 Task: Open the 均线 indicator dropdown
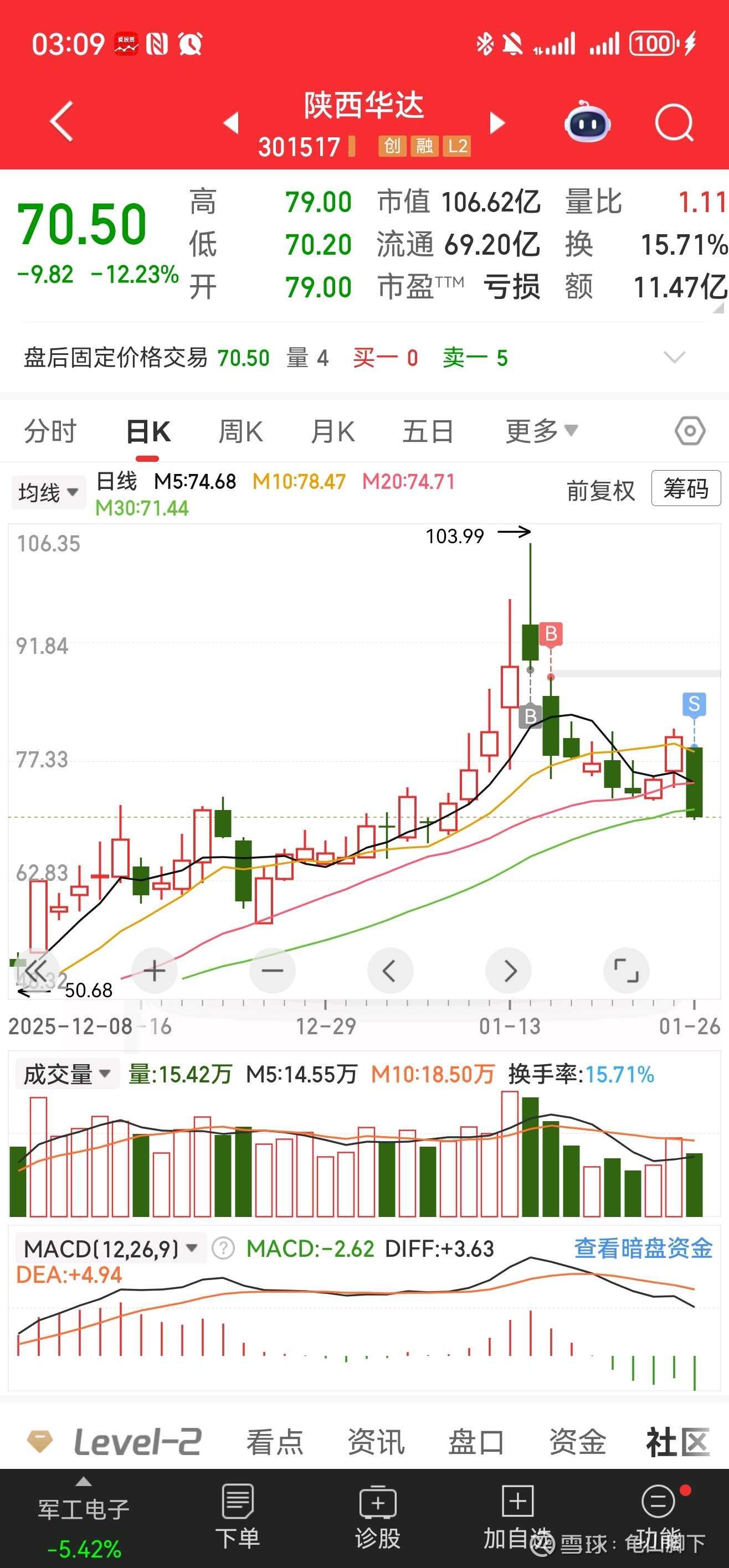point(48,492)
